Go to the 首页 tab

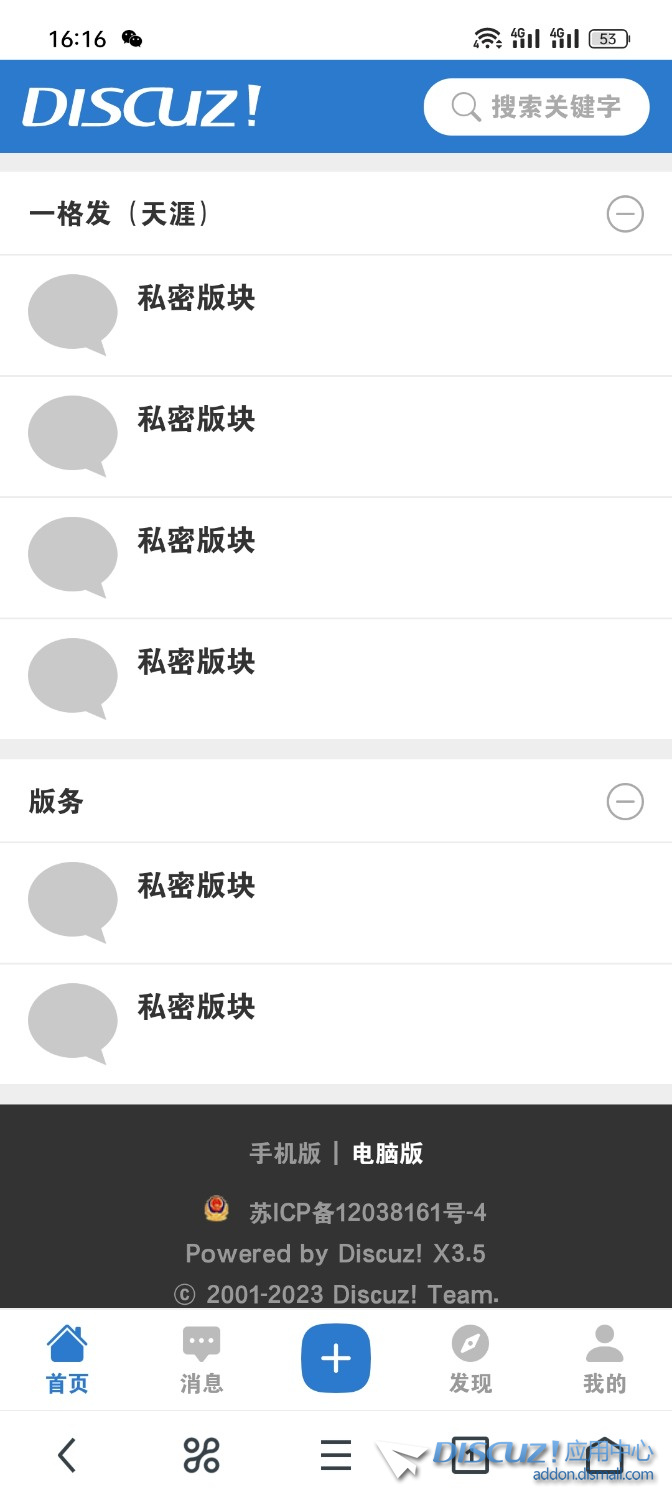click(67, 1359)
